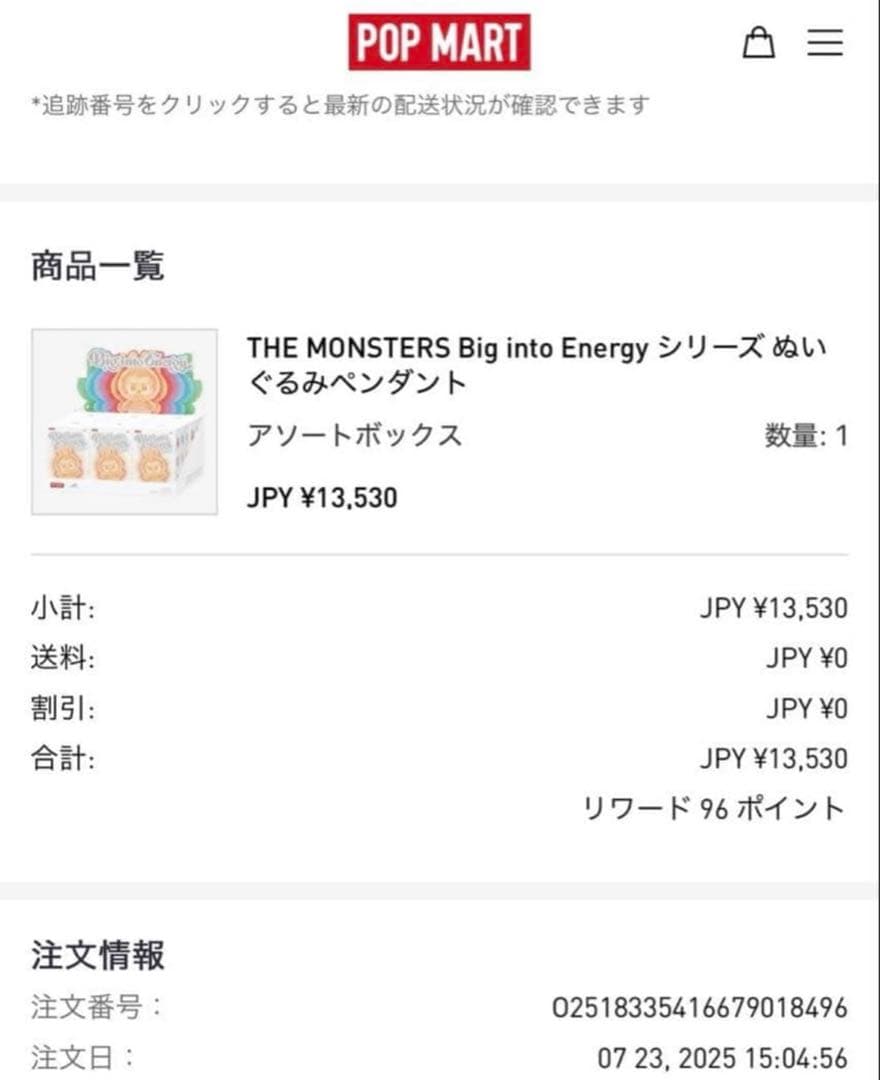Screen dimensions: 880x1080
Task: Click the 商品一覧 section heading
Action: point(98,266)
